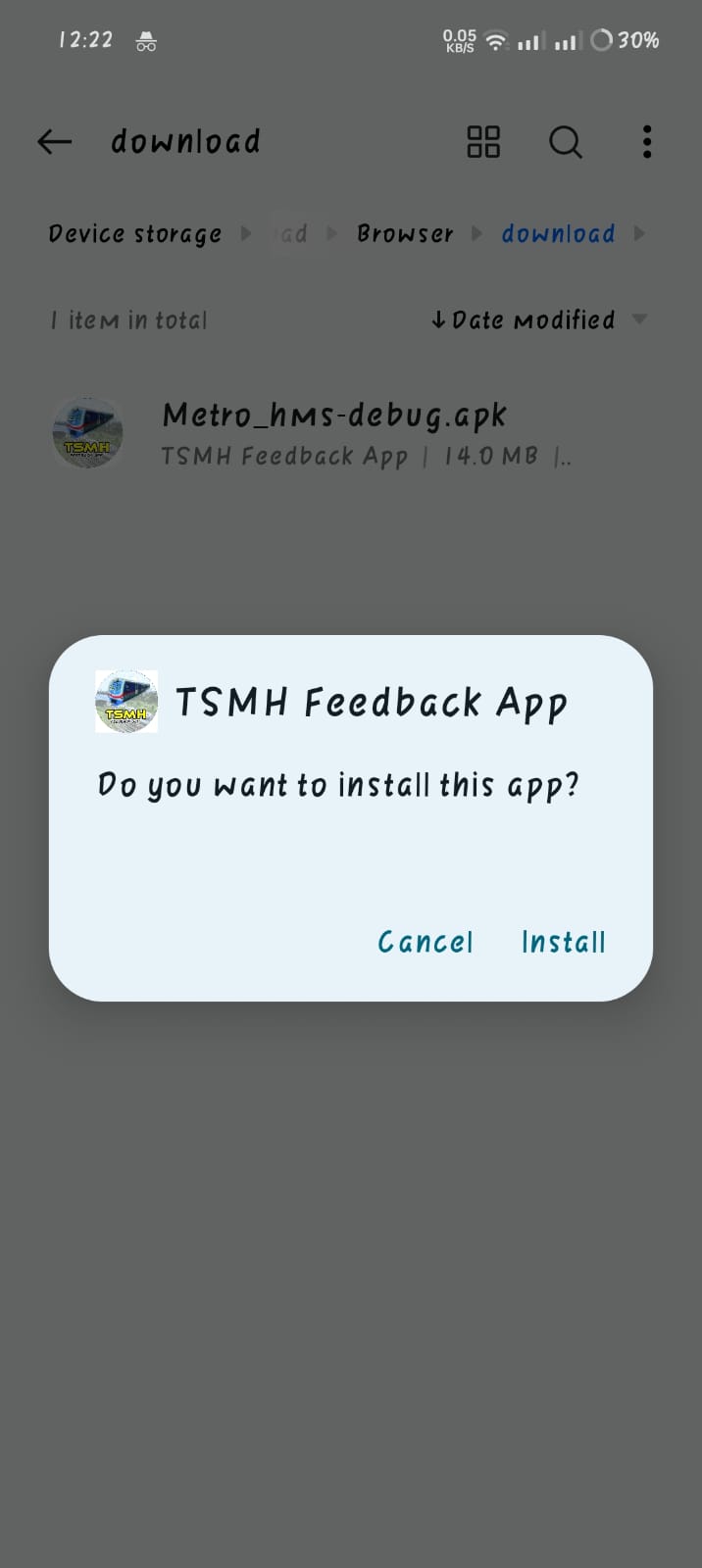Navigate to the Browser folder breadcrumb
This screenshot has height=1568, width=702.
click(x=405, y=234)
